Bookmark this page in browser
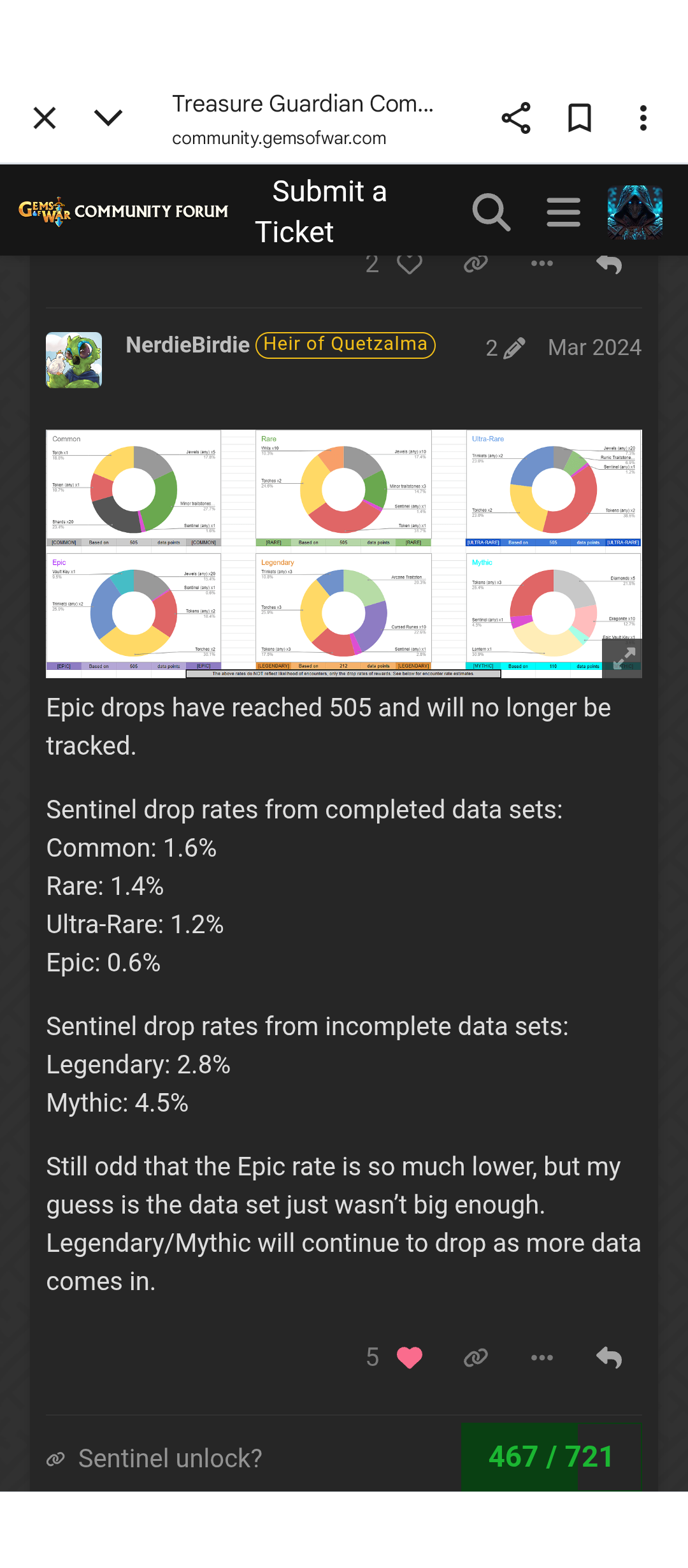This screenshot has height=1568, width=688. [580, 118]
